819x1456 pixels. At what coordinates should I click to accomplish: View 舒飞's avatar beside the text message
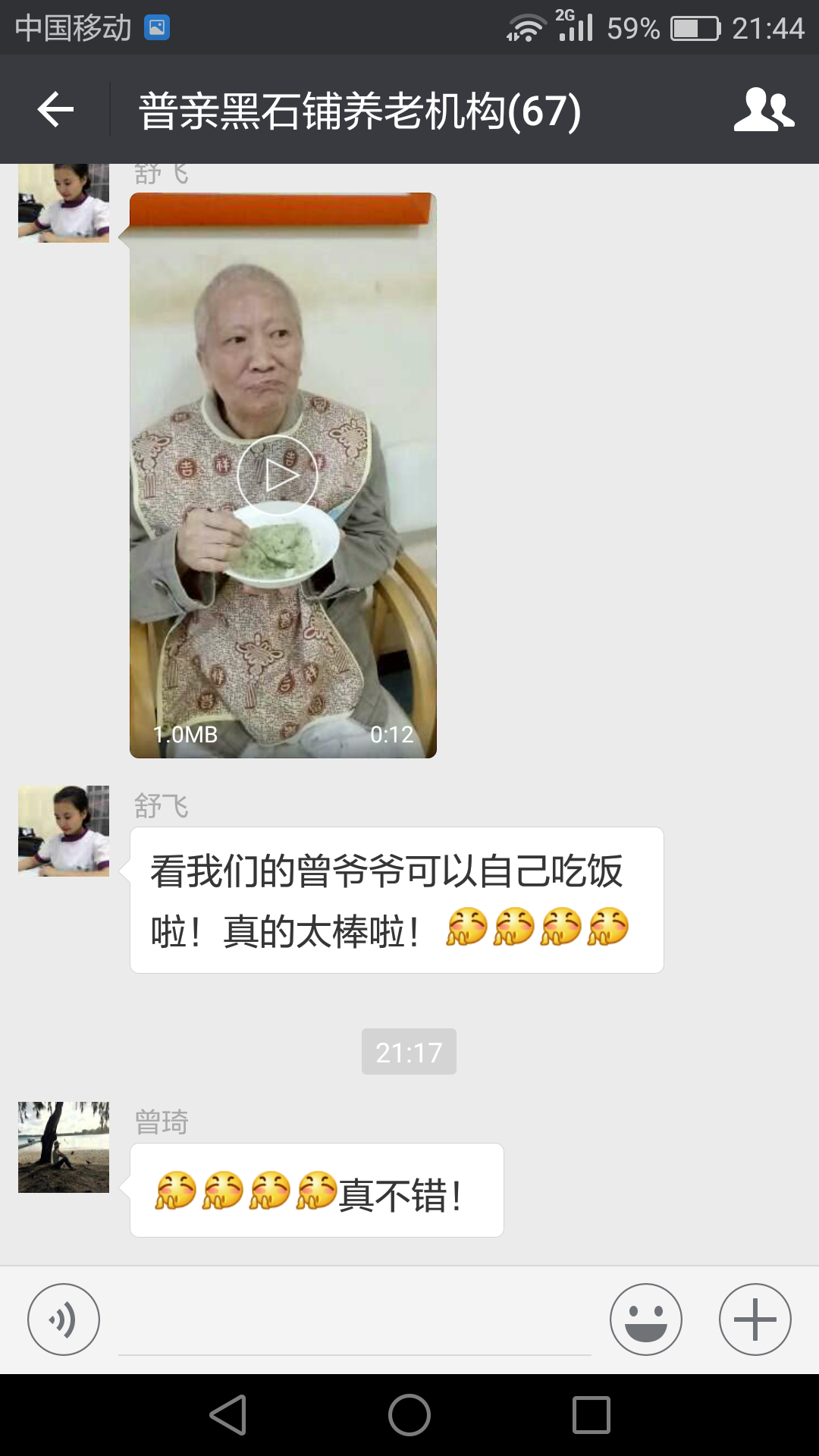(x=64, y=830)
